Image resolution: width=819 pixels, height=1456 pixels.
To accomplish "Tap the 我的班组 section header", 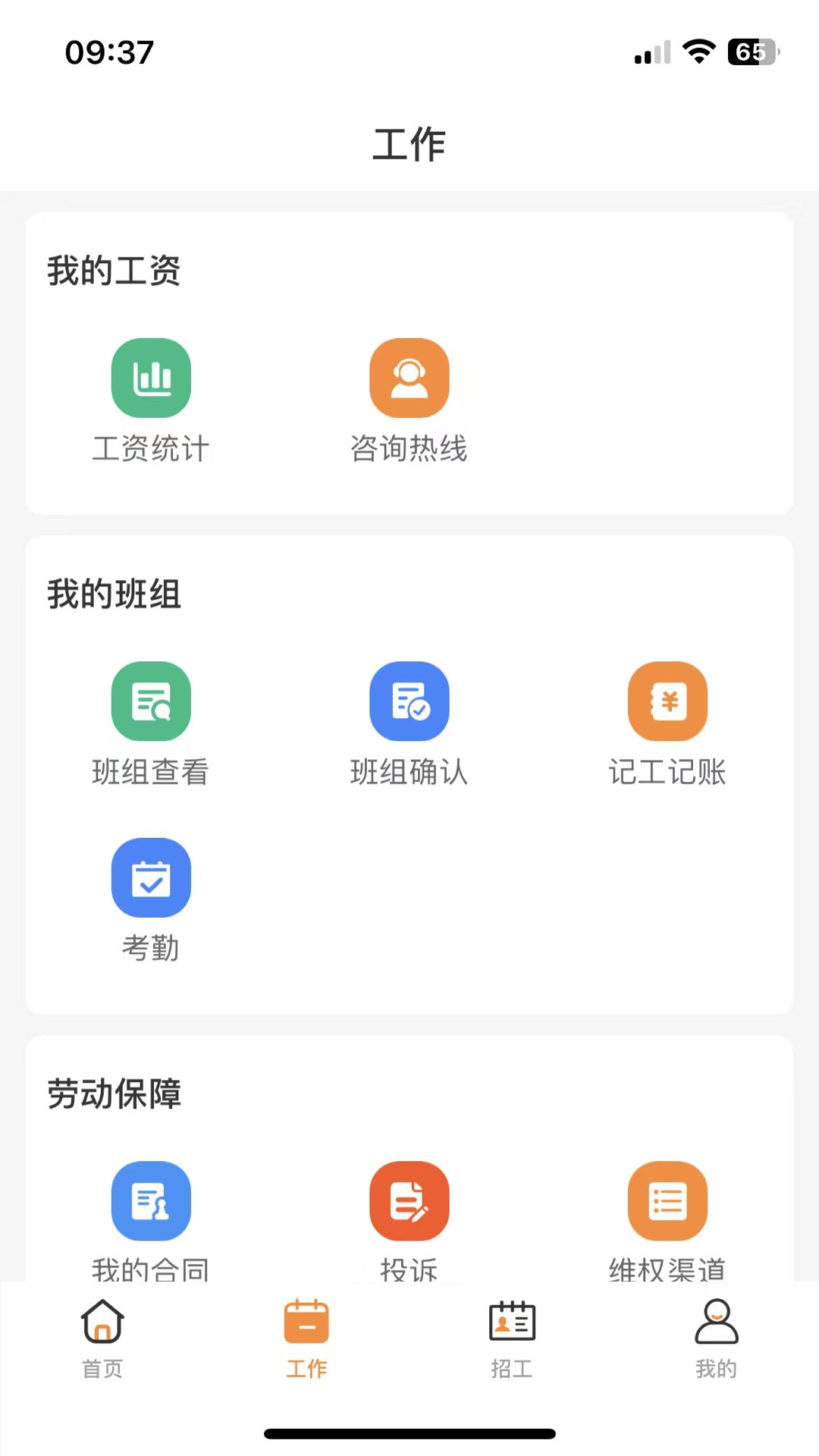I will point(112,596).
